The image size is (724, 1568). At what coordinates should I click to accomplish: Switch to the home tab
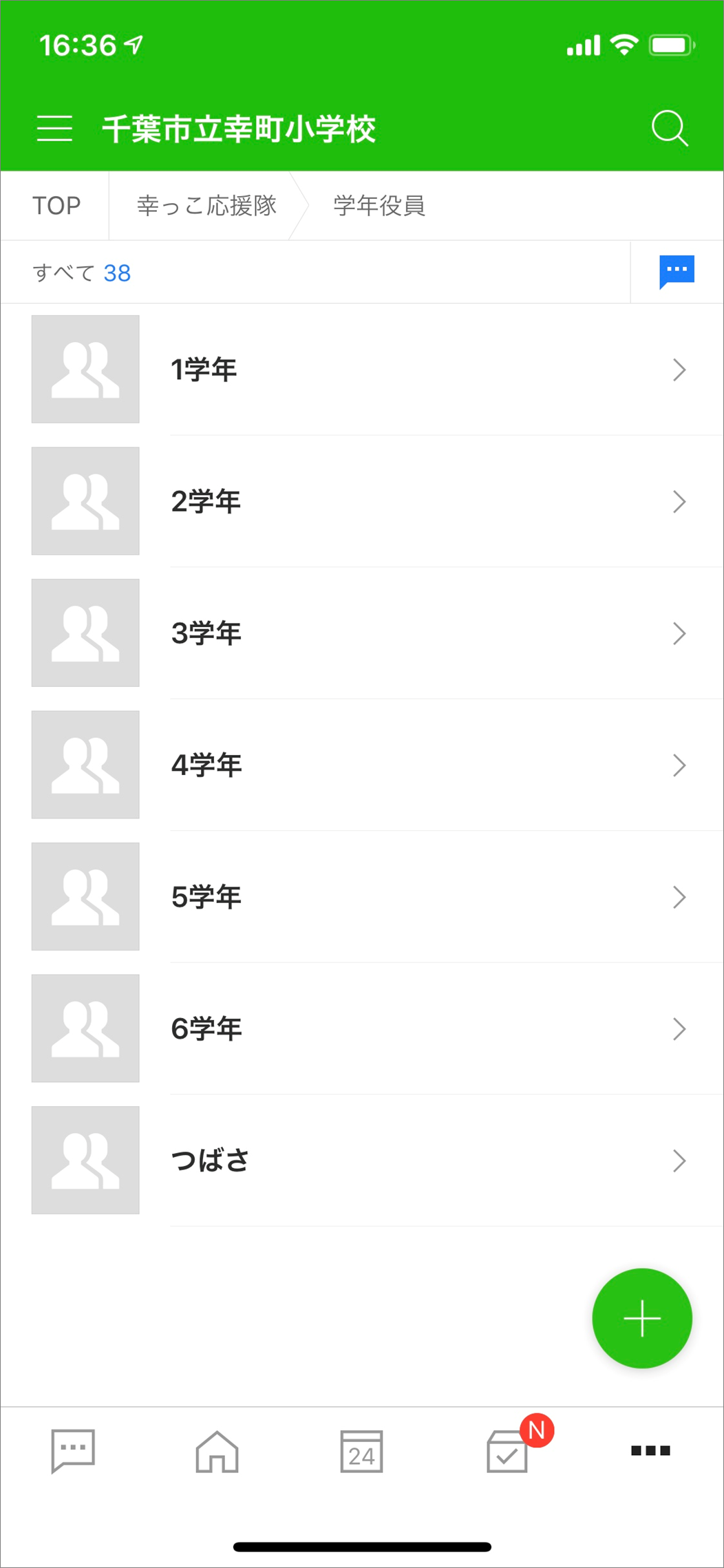[x=217, y=1451]
